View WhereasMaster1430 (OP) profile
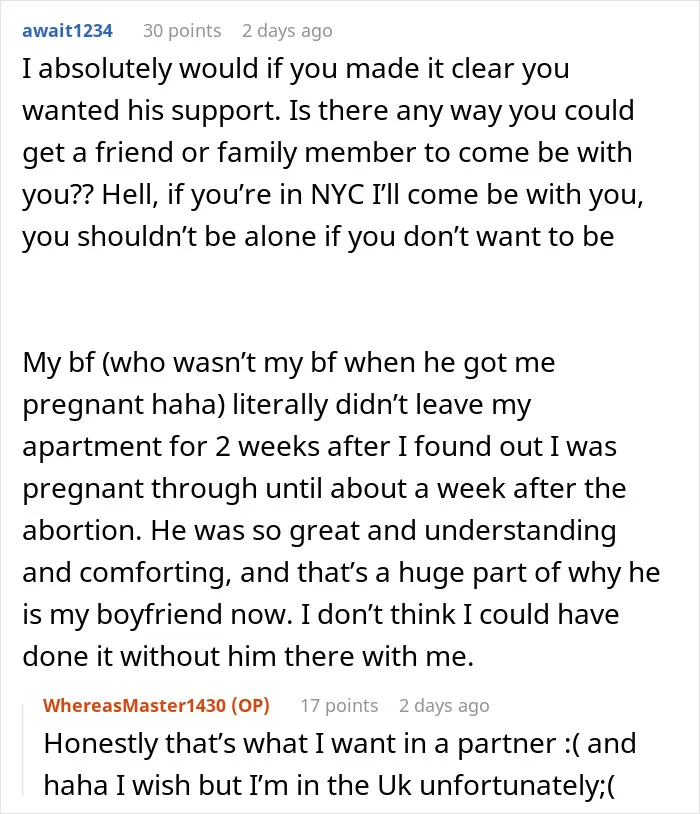 tap(156, 706)
